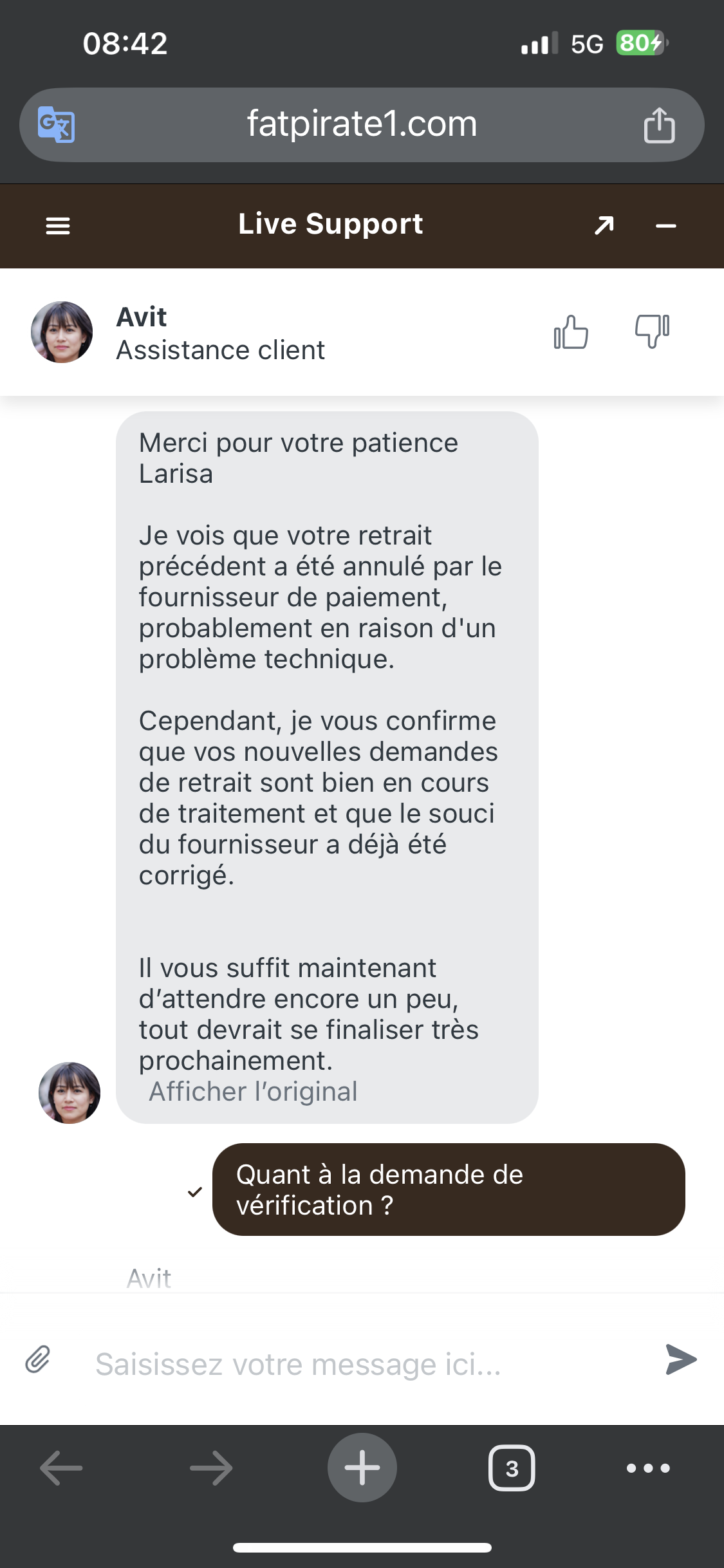Viewport: 724px width, 1568px height.
Task: Tap the fatpirate1.com address bar
Action: point(362,124)
